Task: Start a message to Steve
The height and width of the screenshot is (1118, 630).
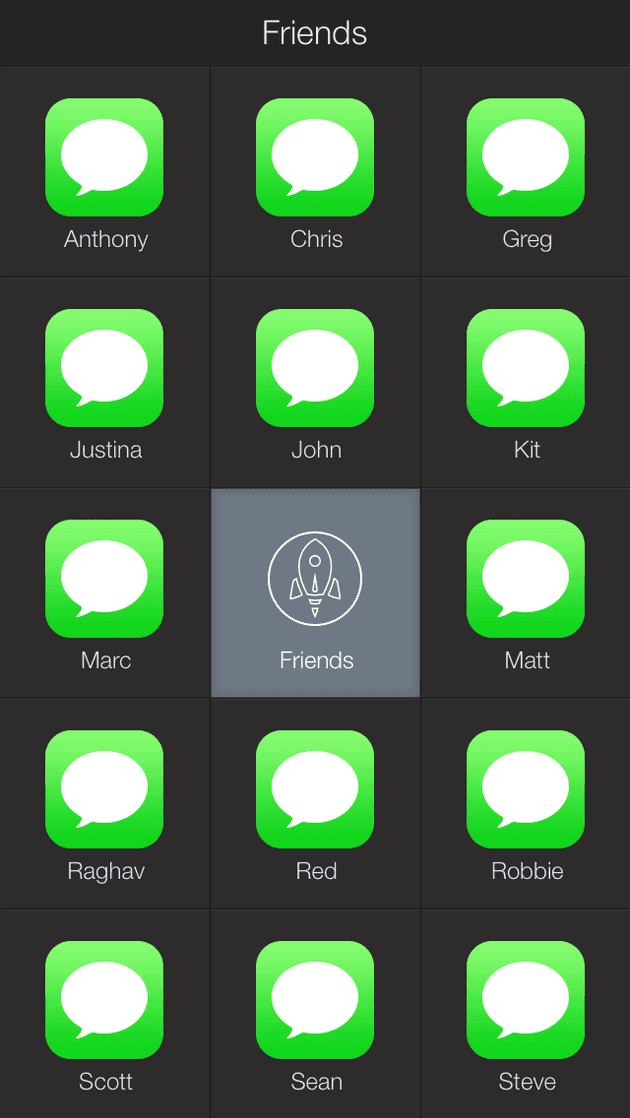Action: tap(526, 1000)
